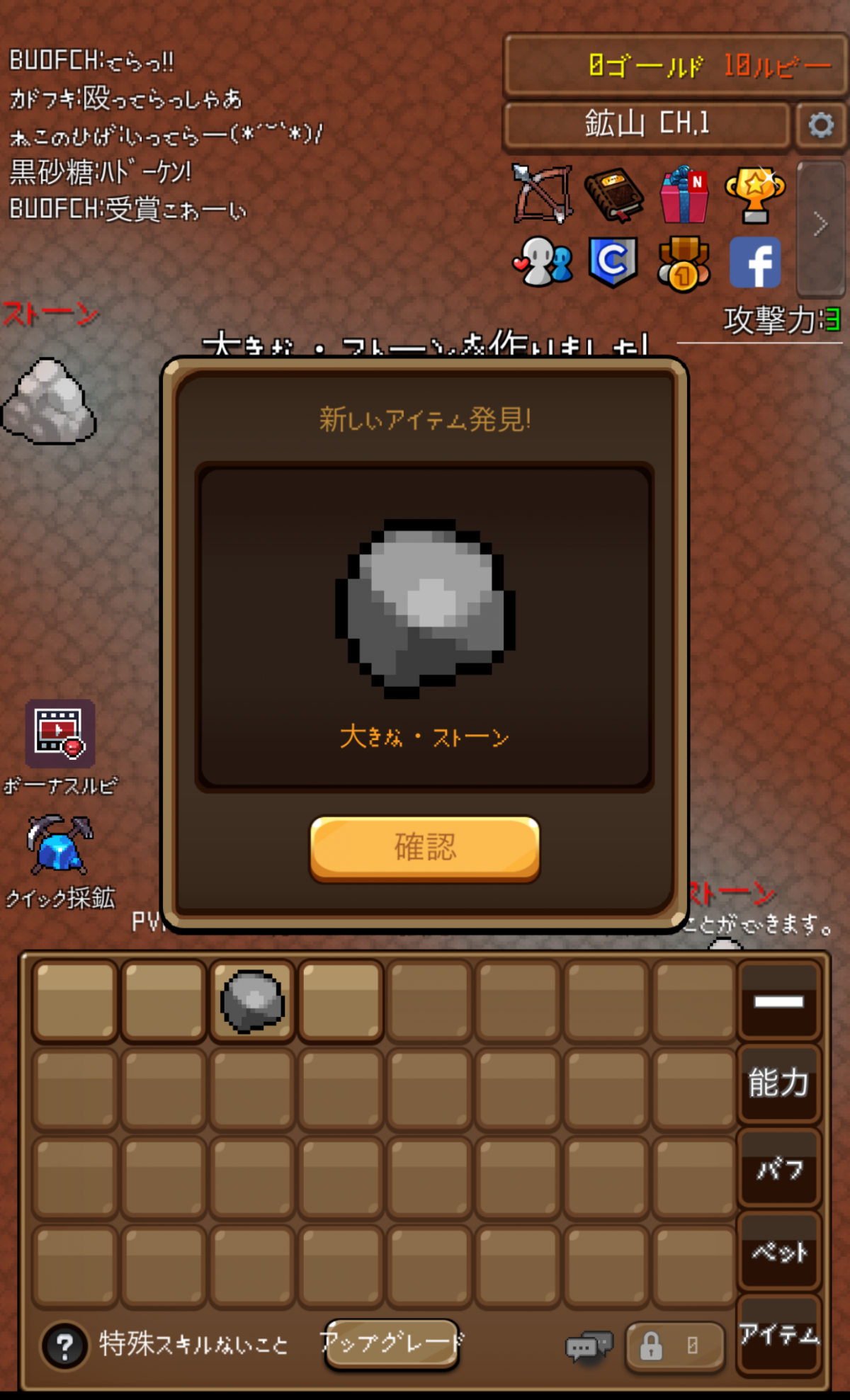Screen dimensions: 850x1400
Task: Open the brown book icon
Action: point(613,194)
